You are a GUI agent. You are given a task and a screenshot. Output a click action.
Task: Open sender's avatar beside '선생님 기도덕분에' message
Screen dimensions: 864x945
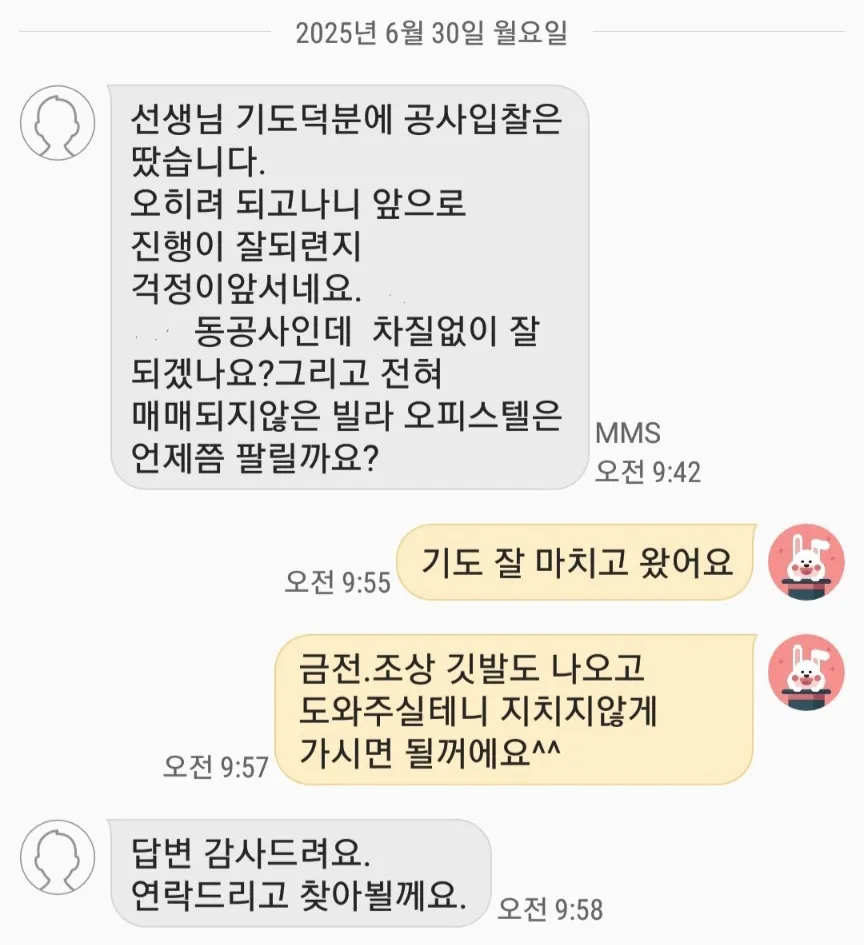click(x=58, y=123)
